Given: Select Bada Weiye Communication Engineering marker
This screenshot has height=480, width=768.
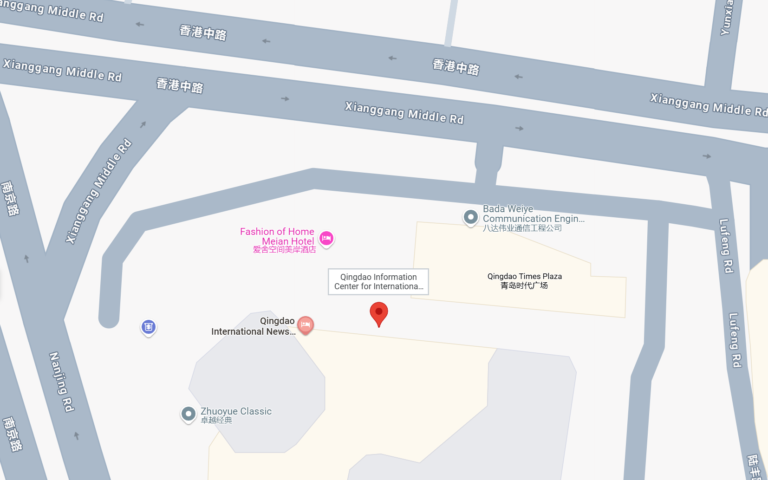Looking at the screenshot, I should [471, 217].
